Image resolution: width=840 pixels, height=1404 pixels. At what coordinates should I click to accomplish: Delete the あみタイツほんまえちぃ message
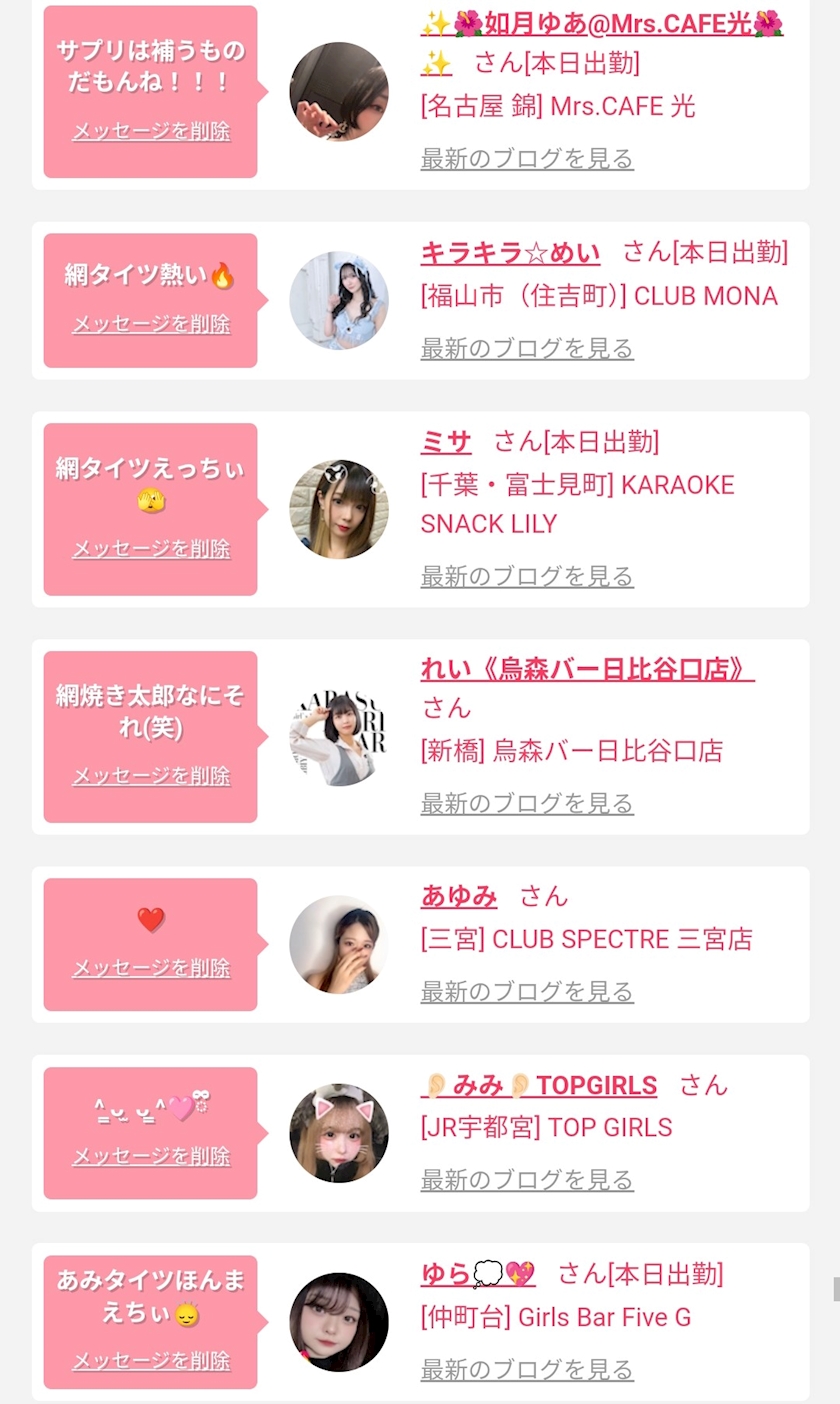pyautogui.click(x=151, y=1360)
